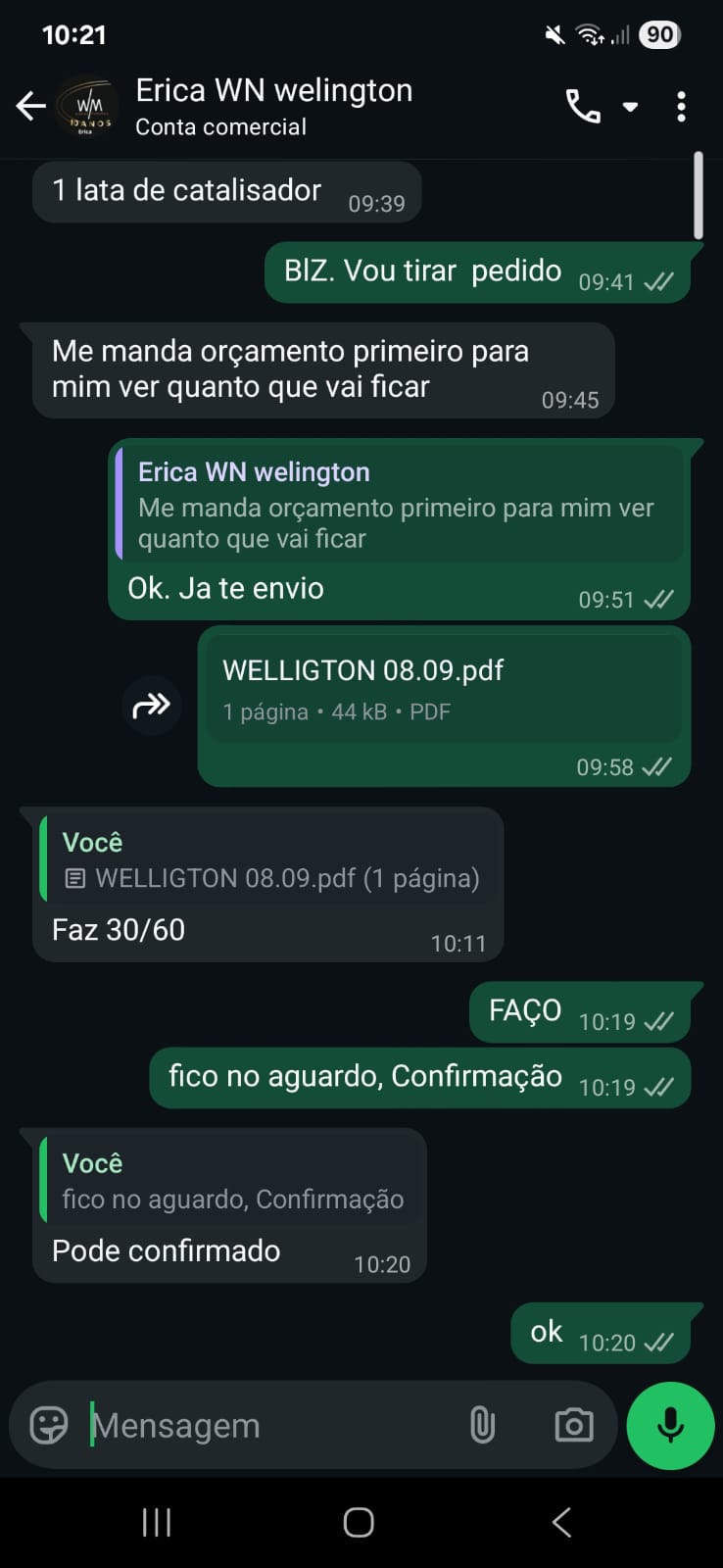Go back to the chat list
This screenshot has height=1568, width=723.
(31, 106)
